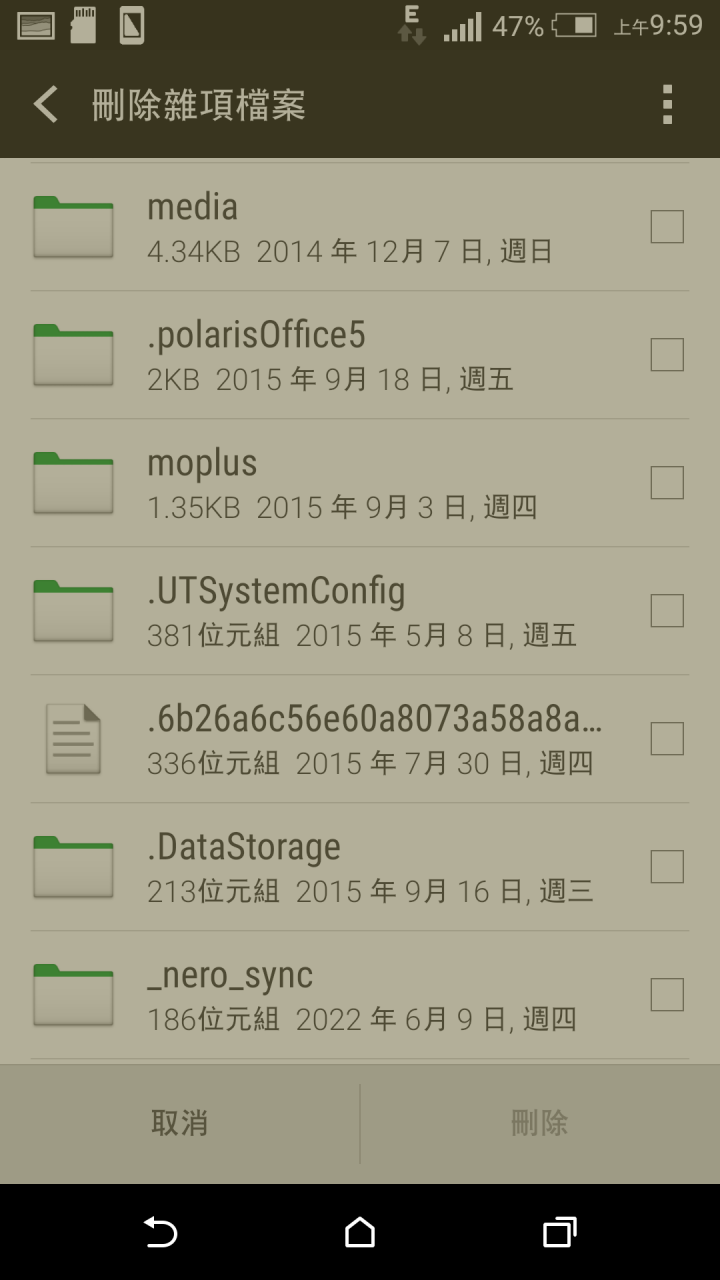Enable selection of .polarisOffice5
Screen dimensions: 720x1280
[x=667, y=355]
